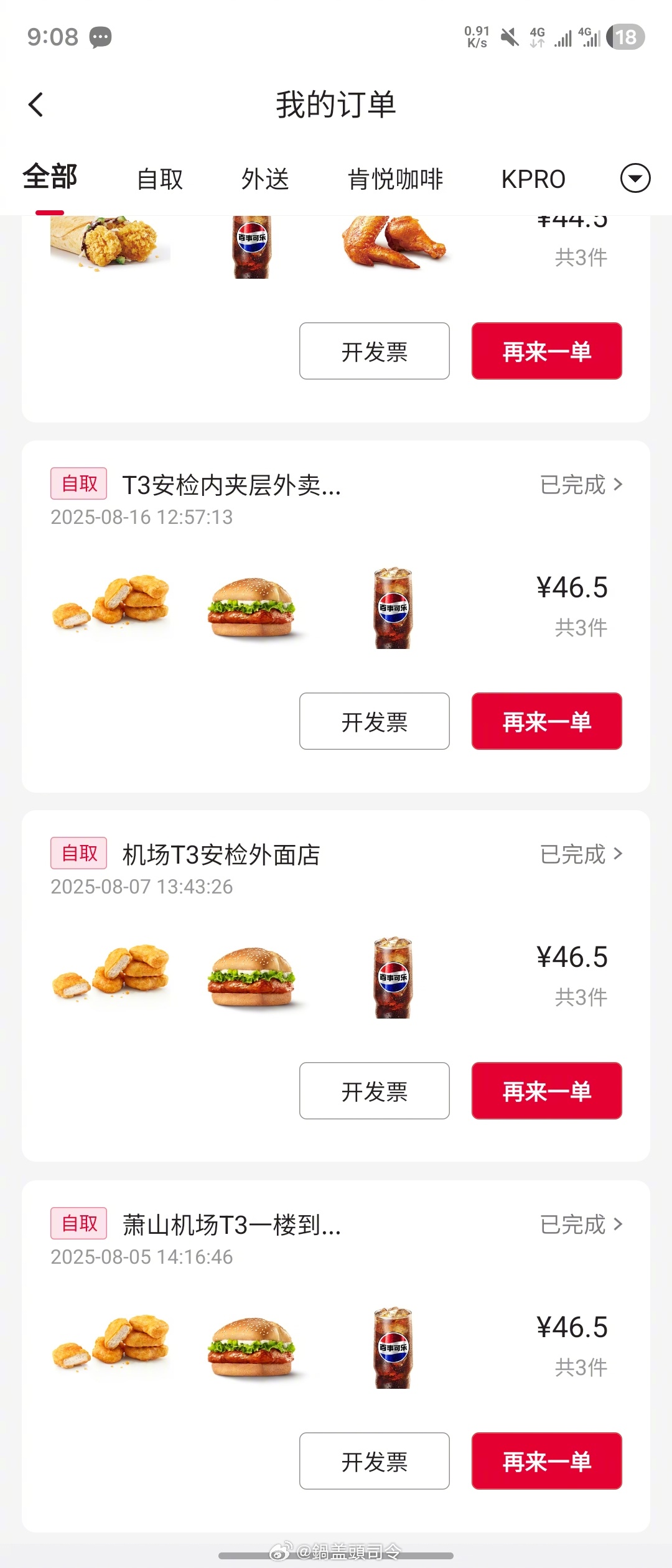Open 已完成 details for 2025-08-16 order
The image size is (672, 1568).
click(581, 485)
